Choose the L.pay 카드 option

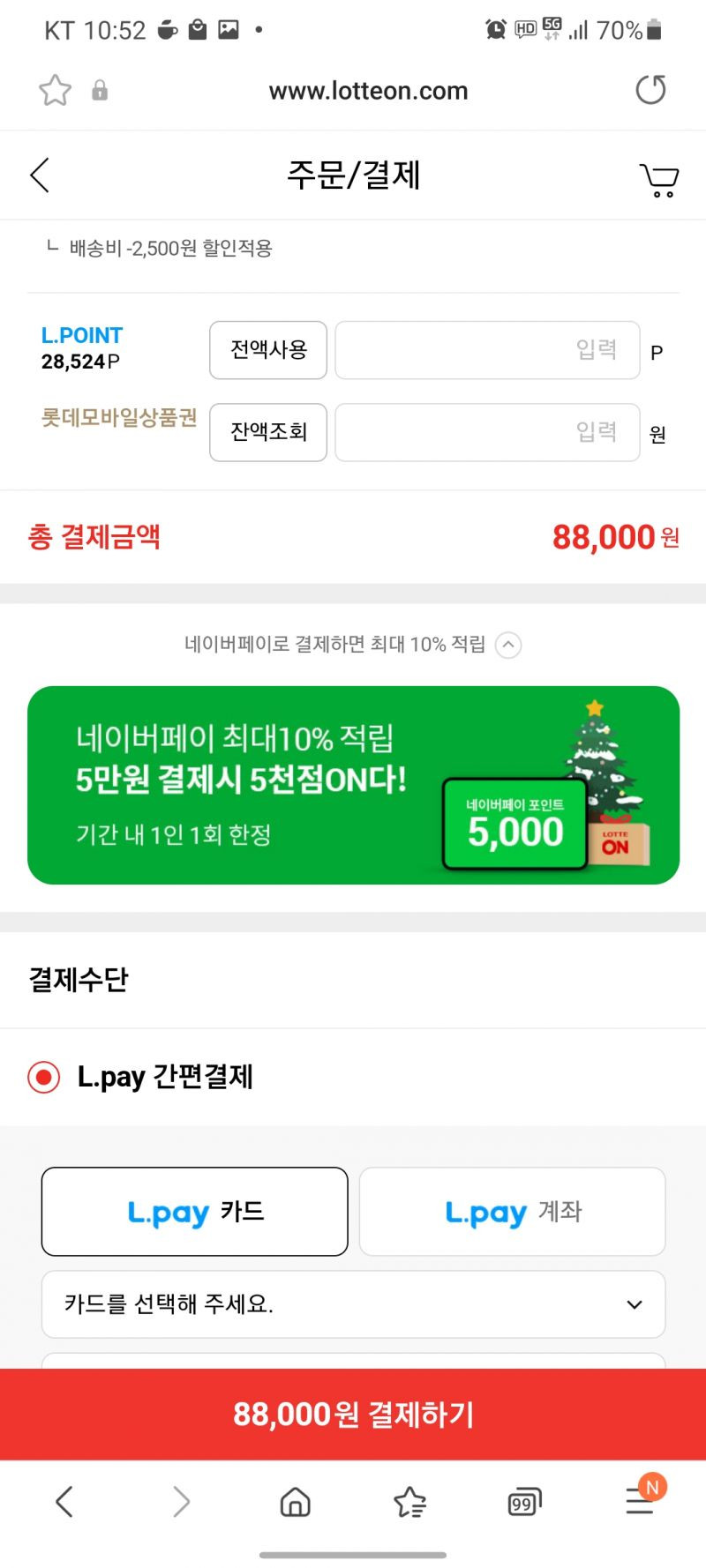point(195,1212)
